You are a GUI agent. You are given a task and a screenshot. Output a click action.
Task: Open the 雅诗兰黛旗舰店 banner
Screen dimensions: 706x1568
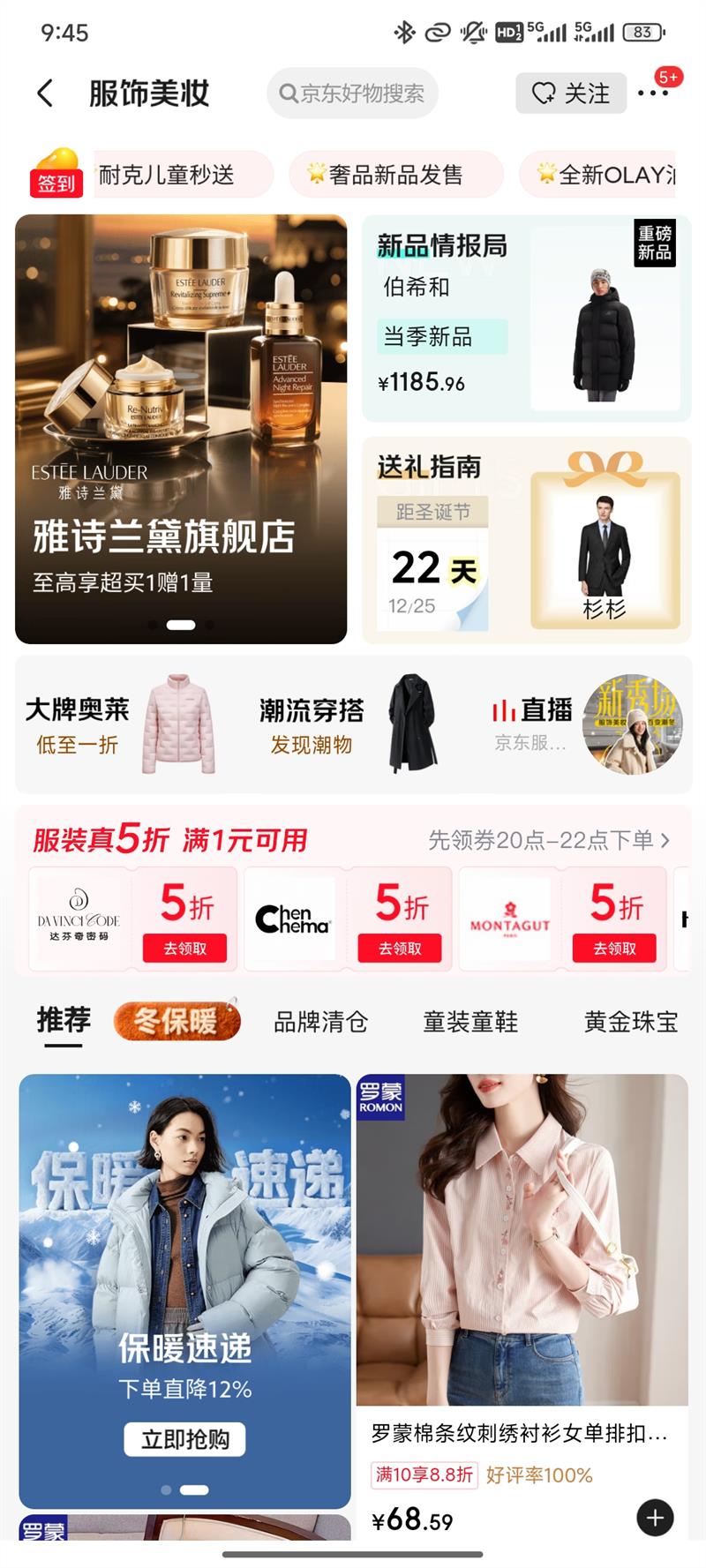[181, 429]
